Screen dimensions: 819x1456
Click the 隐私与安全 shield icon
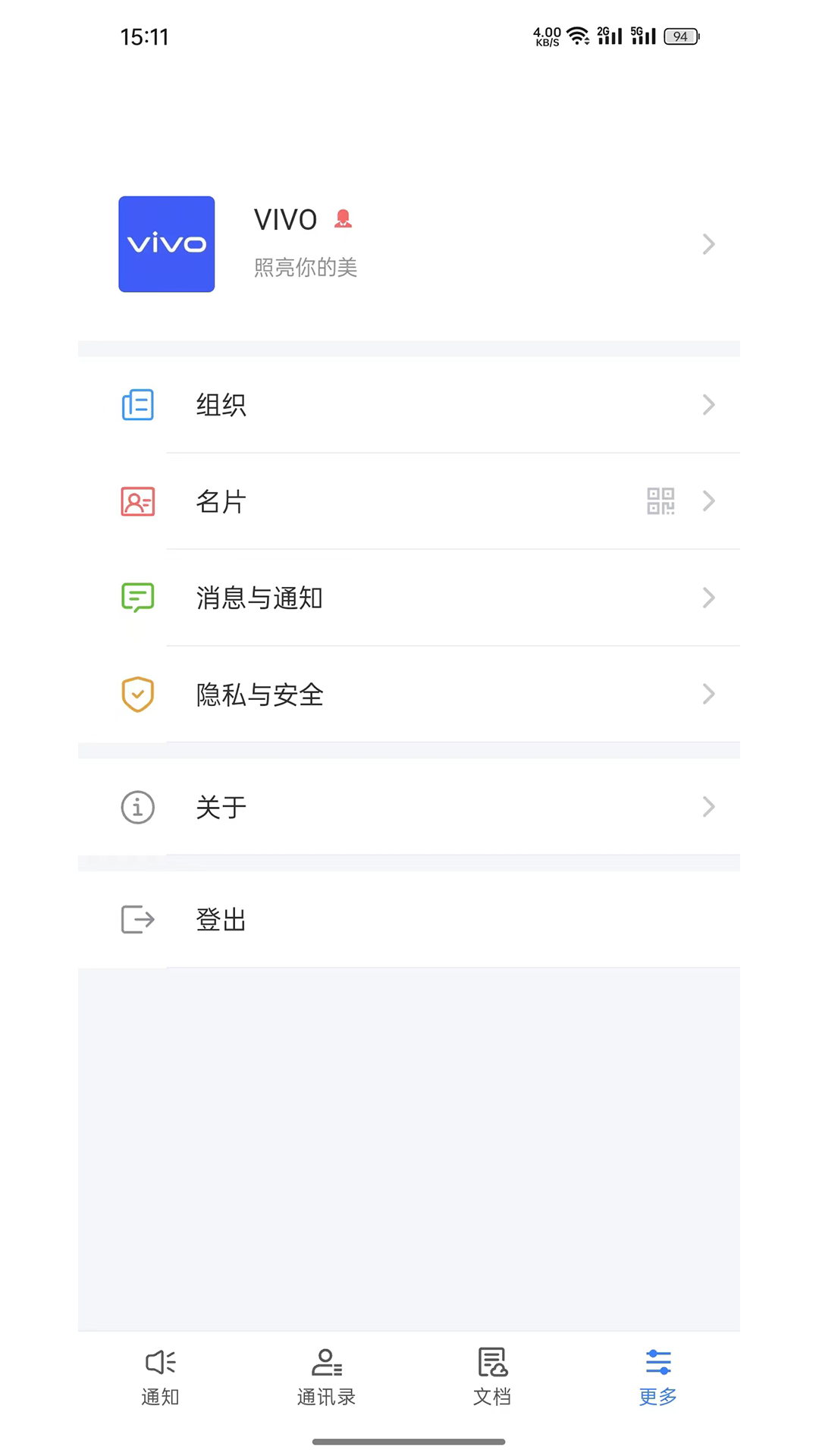(x=137, y=694)
